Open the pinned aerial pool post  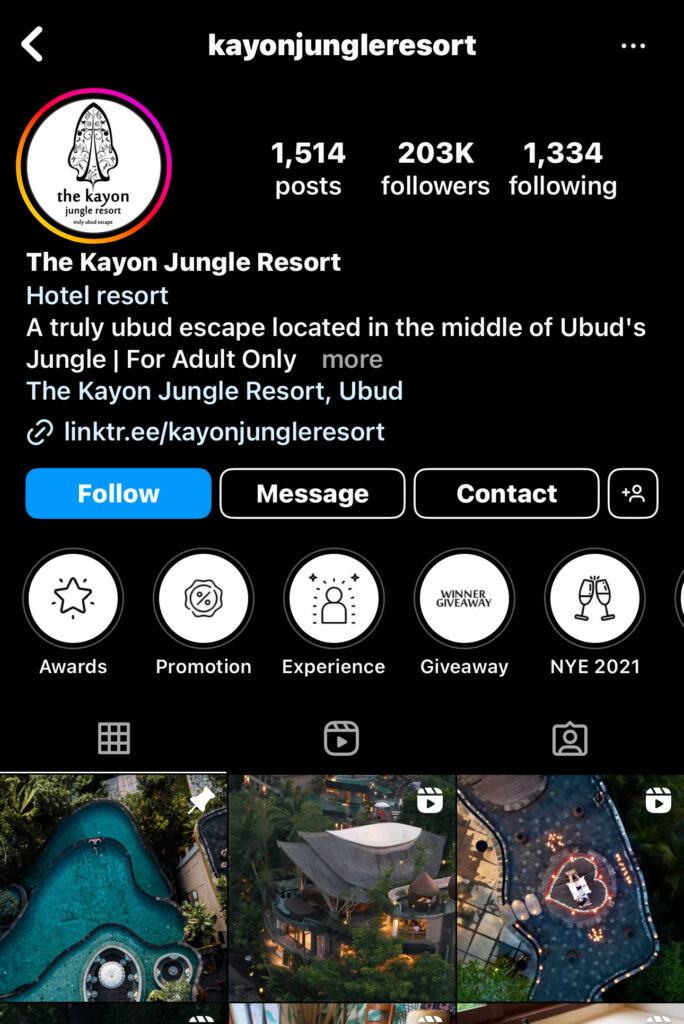tap(113, 888)
